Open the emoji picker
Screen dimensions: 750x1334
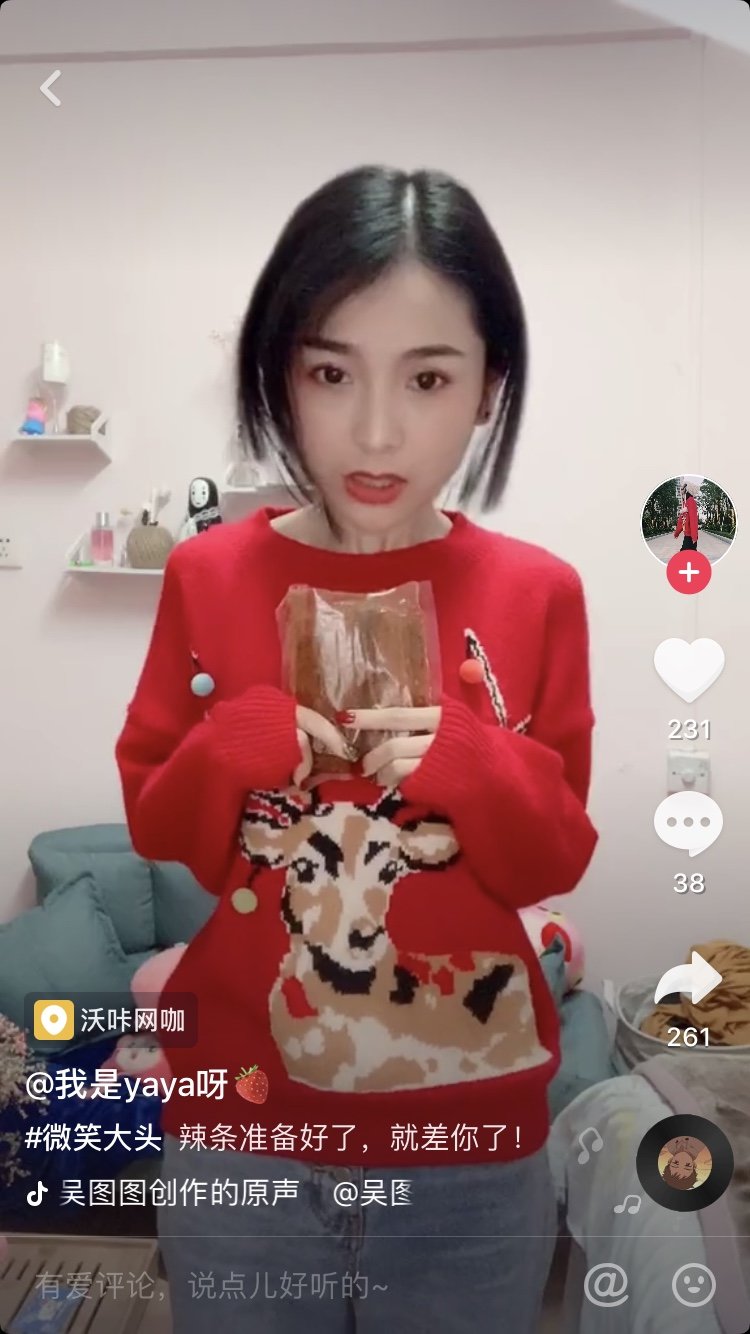coord(693,1284)
